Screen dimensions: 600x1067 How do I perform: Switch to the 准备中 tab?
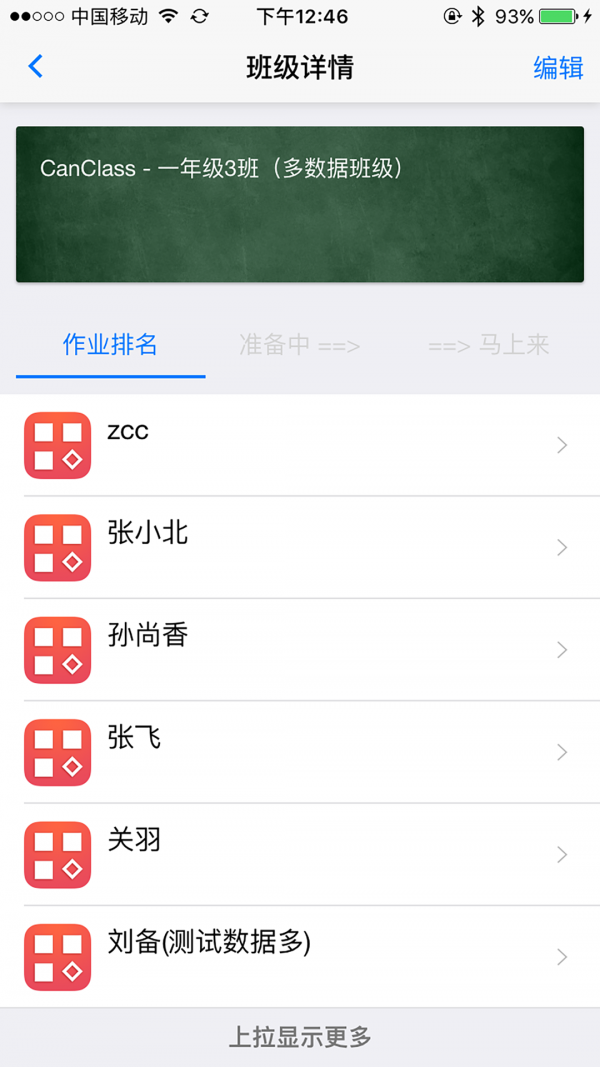(x=300, y=346)
